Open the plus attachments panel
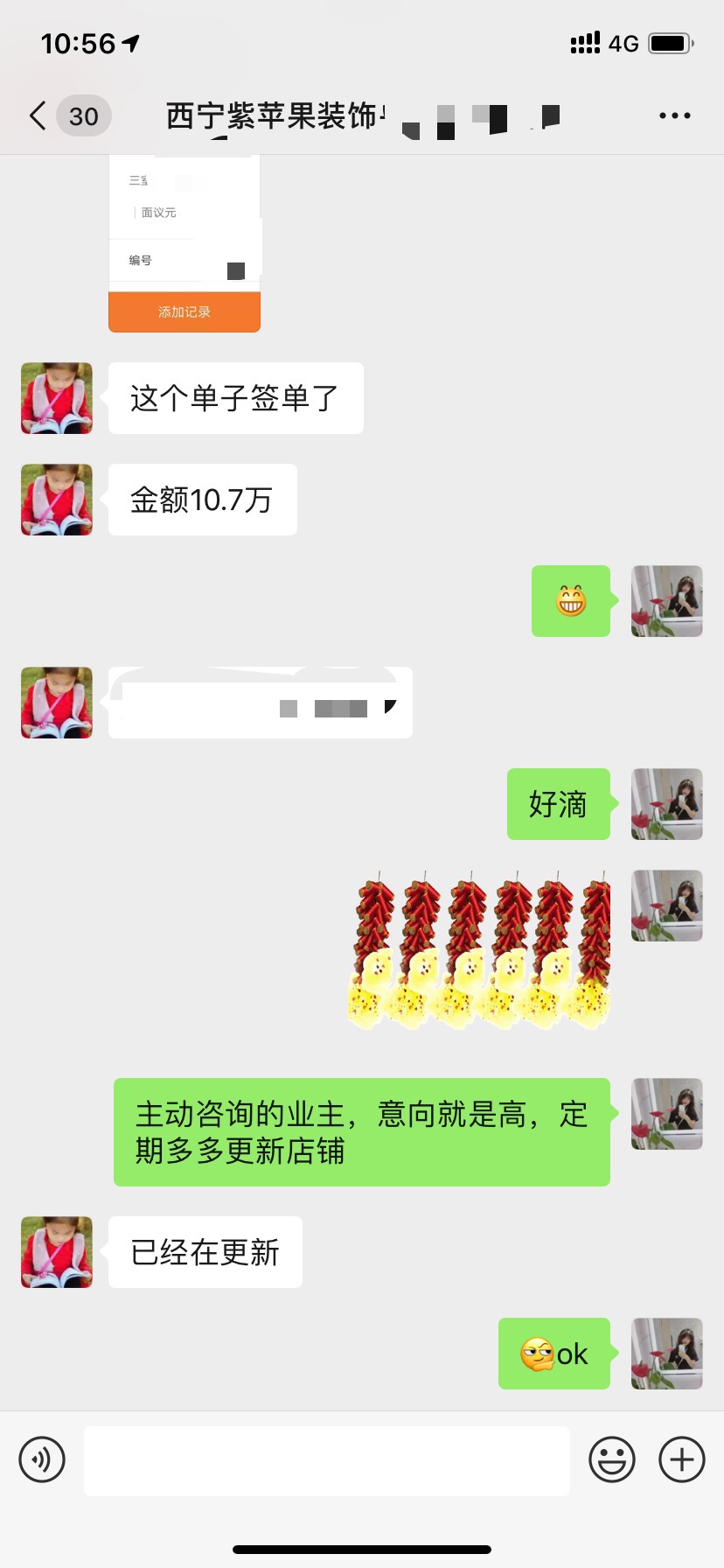 point(681,1459)
